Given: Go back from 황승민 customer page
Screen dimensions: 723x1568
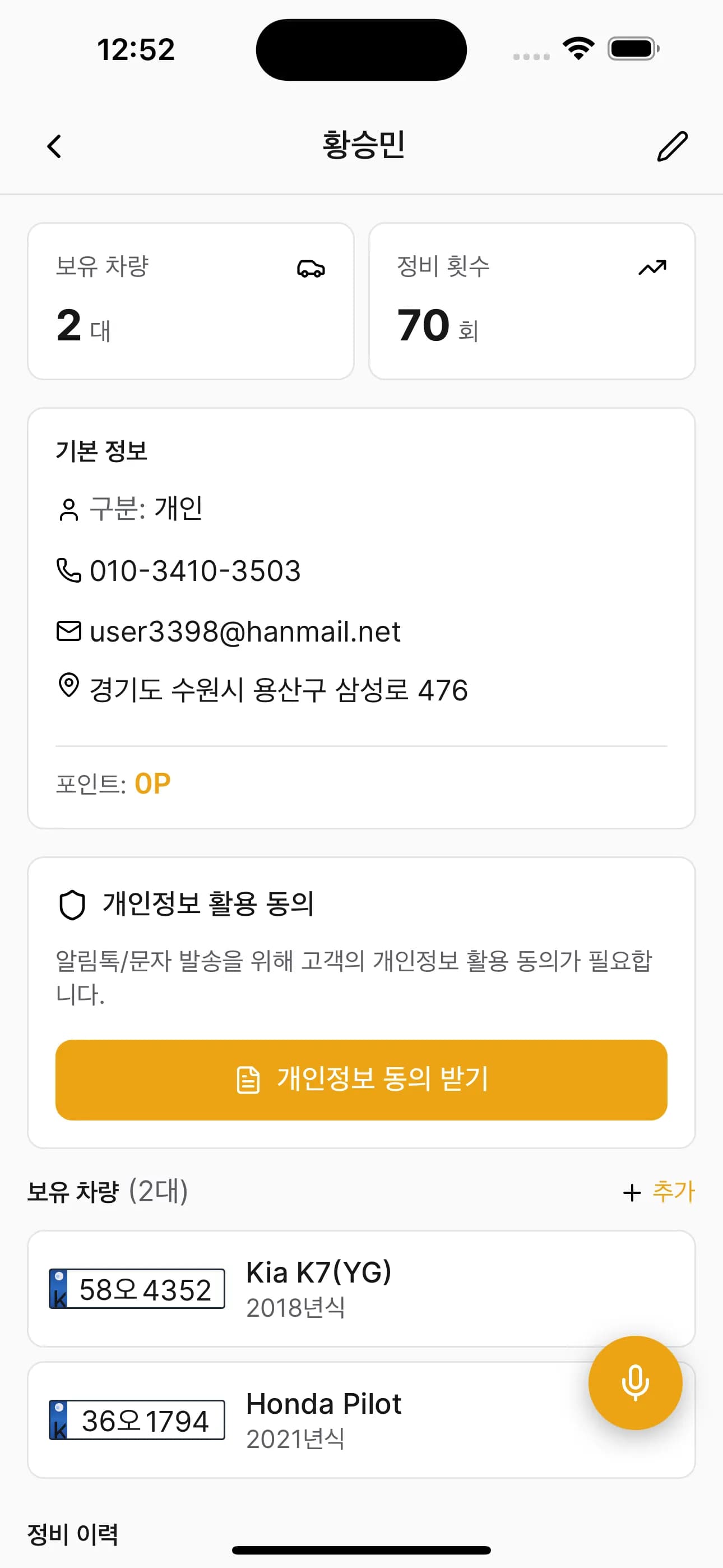Looking at the screenshot, I should (x=55, y=147).
